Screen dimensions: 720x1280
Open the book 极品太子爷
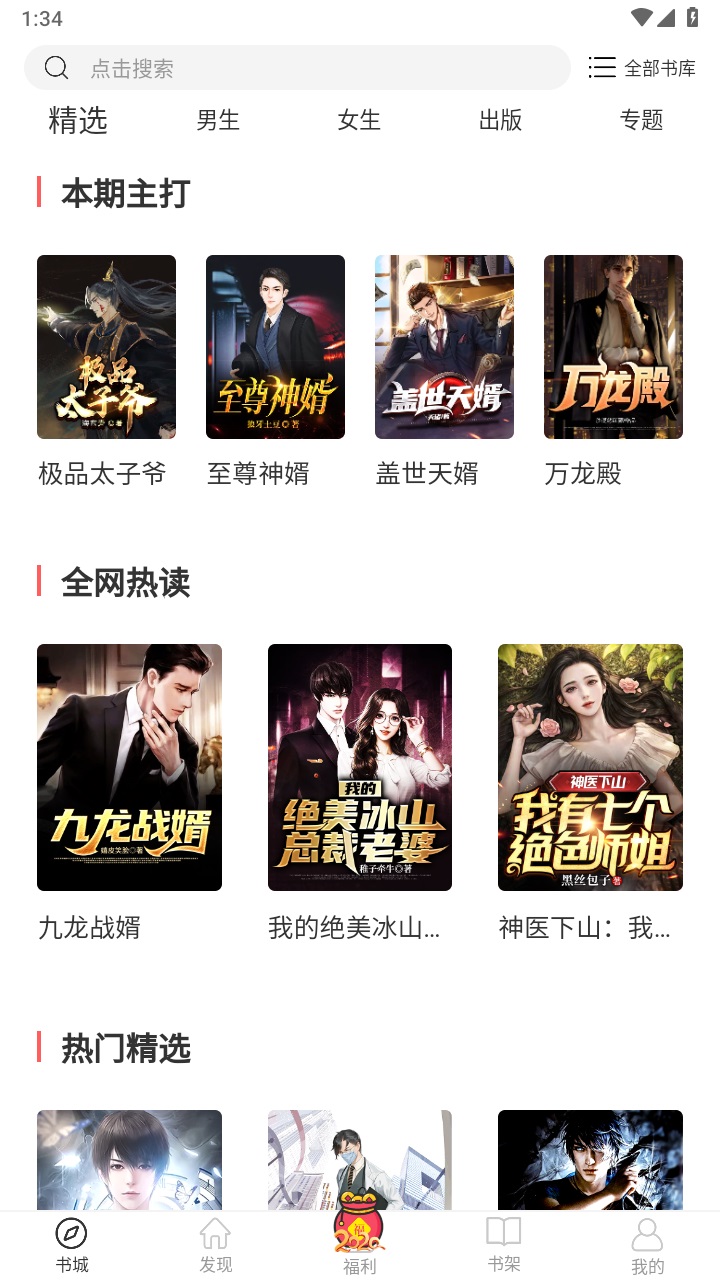pyautogui.click(x=106, y=347)
